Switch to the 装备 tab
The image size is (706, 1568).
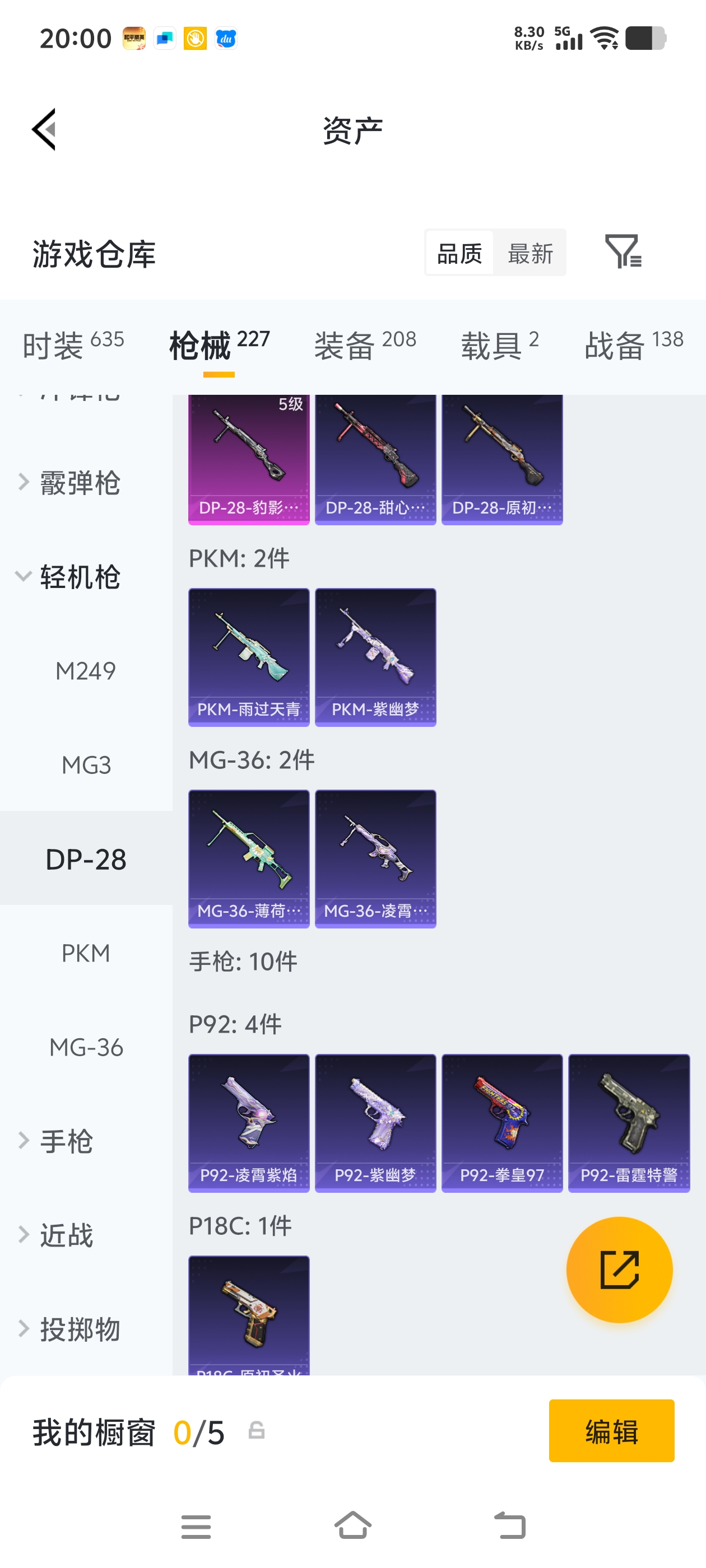point(365,345)
